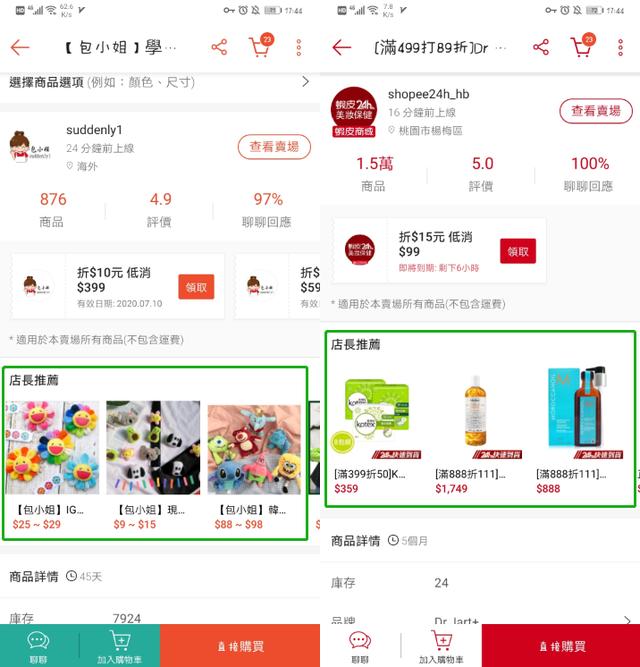The width and height of the screenshot is (640, 667).
Task: View shopee24h_hb's shop via 查看賣場
Action: point(595,111)
